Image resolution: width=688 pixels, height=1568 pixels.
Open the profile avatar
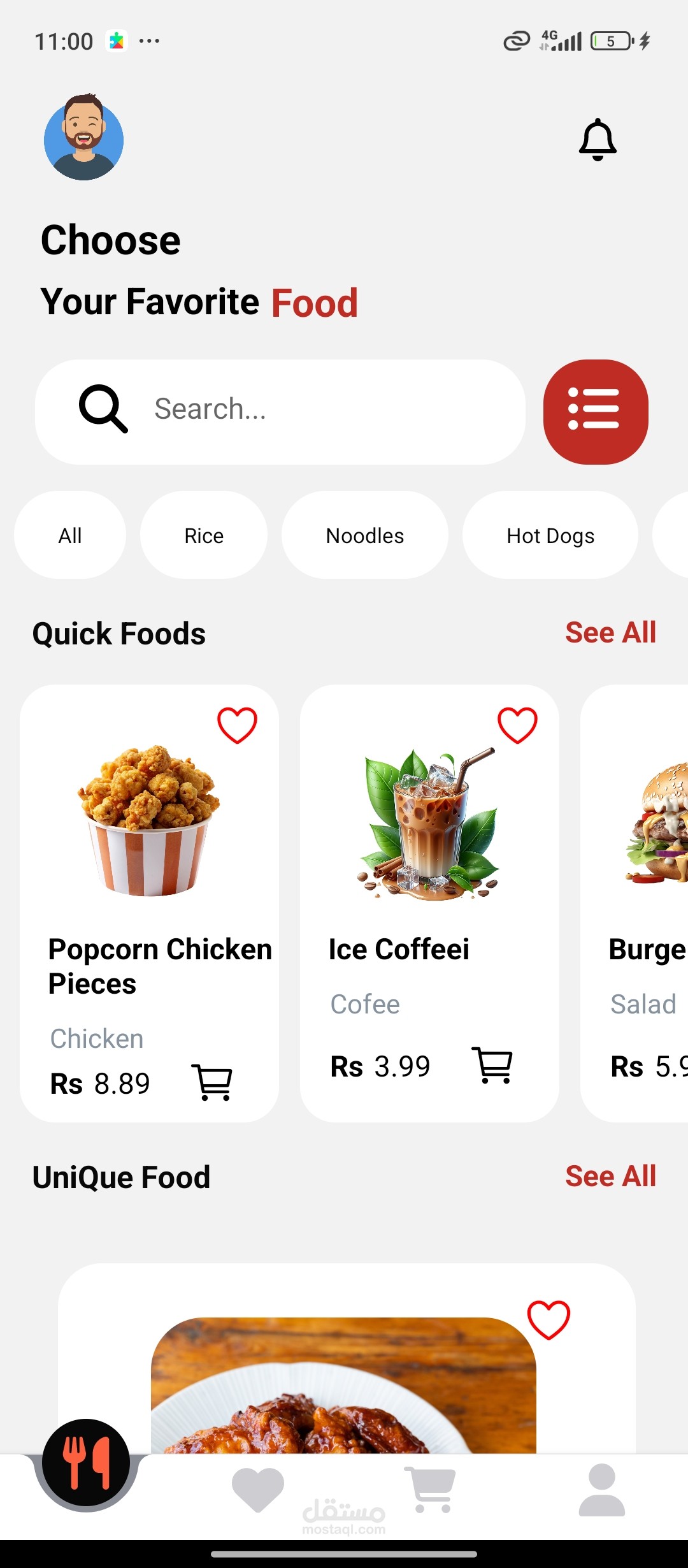pyautogui.click(x=83, y=138)
